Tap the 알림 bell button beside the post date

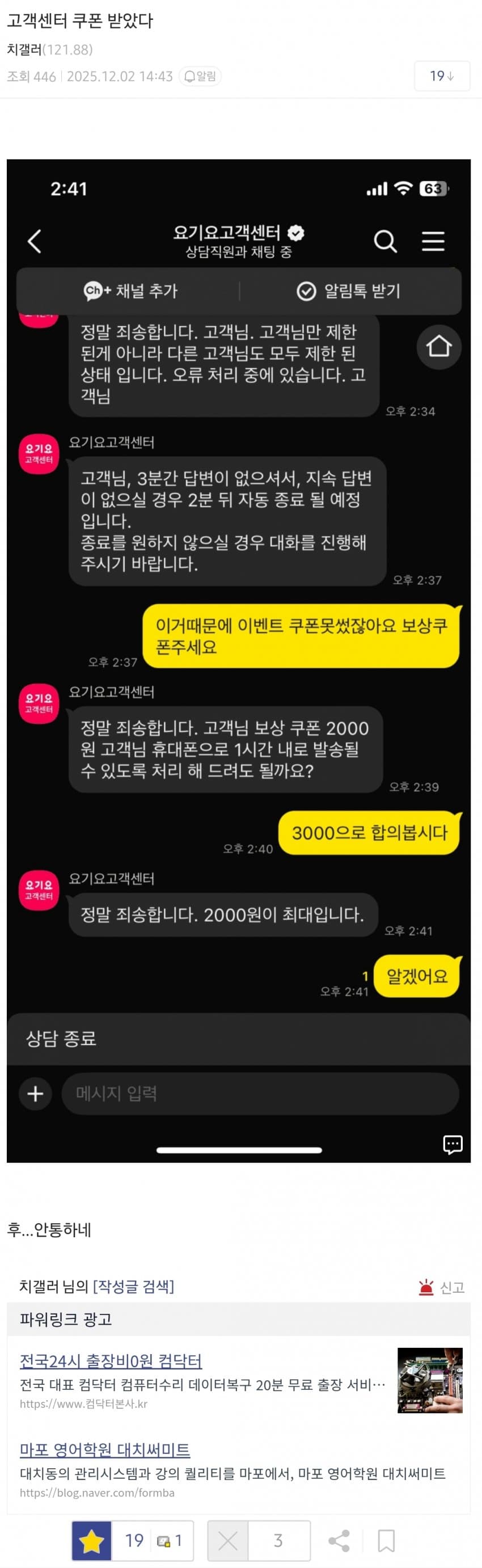click(x=200, y=76)
